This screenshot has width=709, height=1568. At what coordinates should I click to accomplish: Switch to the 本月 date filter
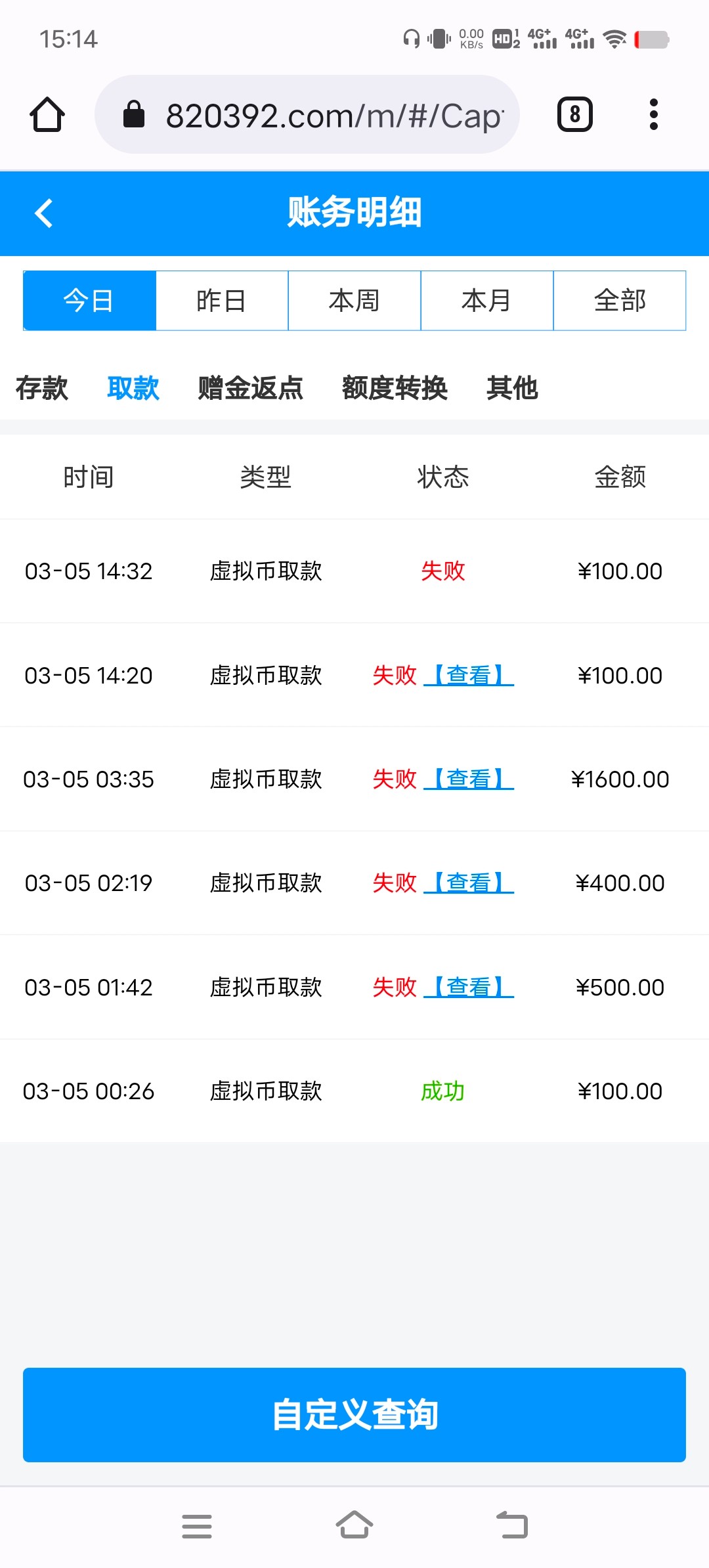pos(487,301)
